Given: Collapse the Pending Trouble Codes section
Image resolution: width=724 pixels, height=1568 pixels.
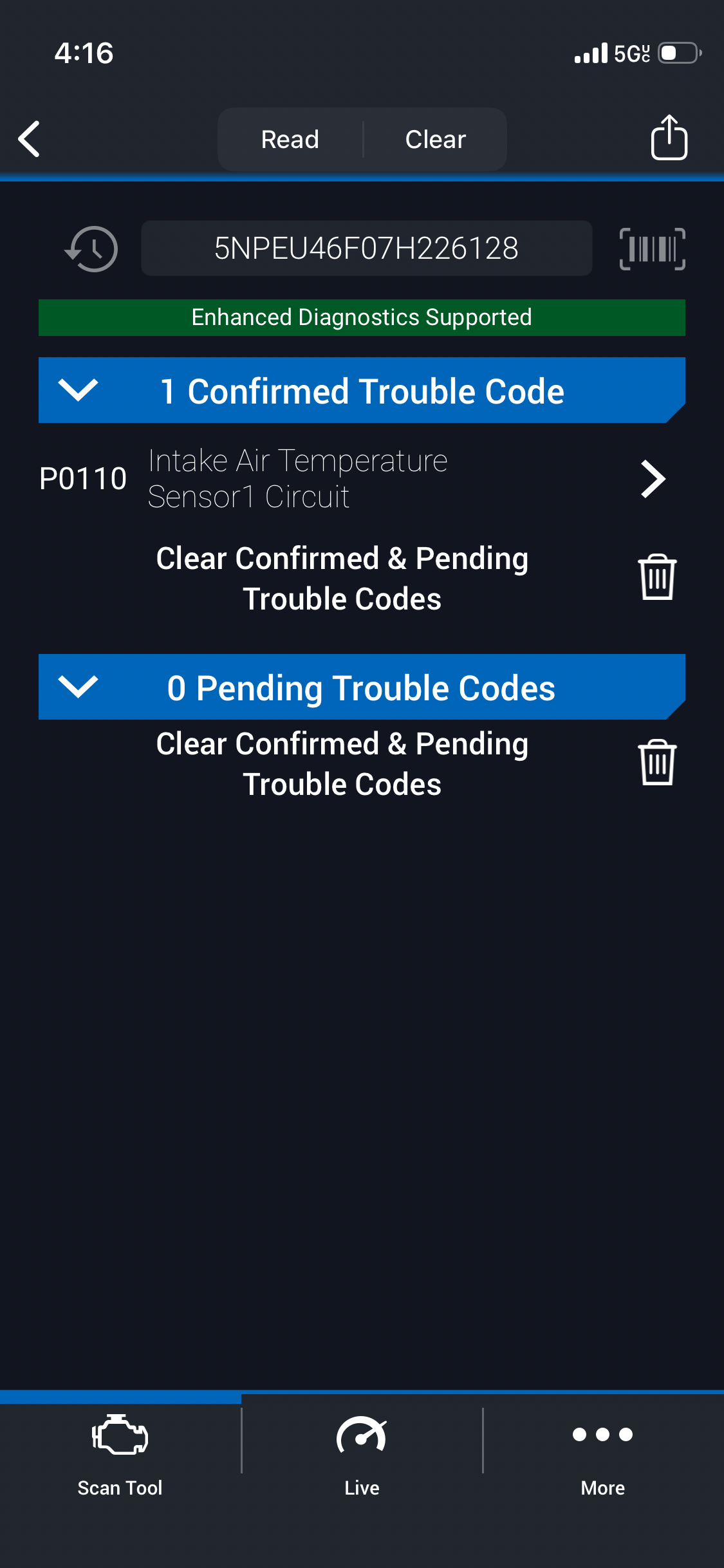Looking at the screenshot, I should [x=78, y=687].
